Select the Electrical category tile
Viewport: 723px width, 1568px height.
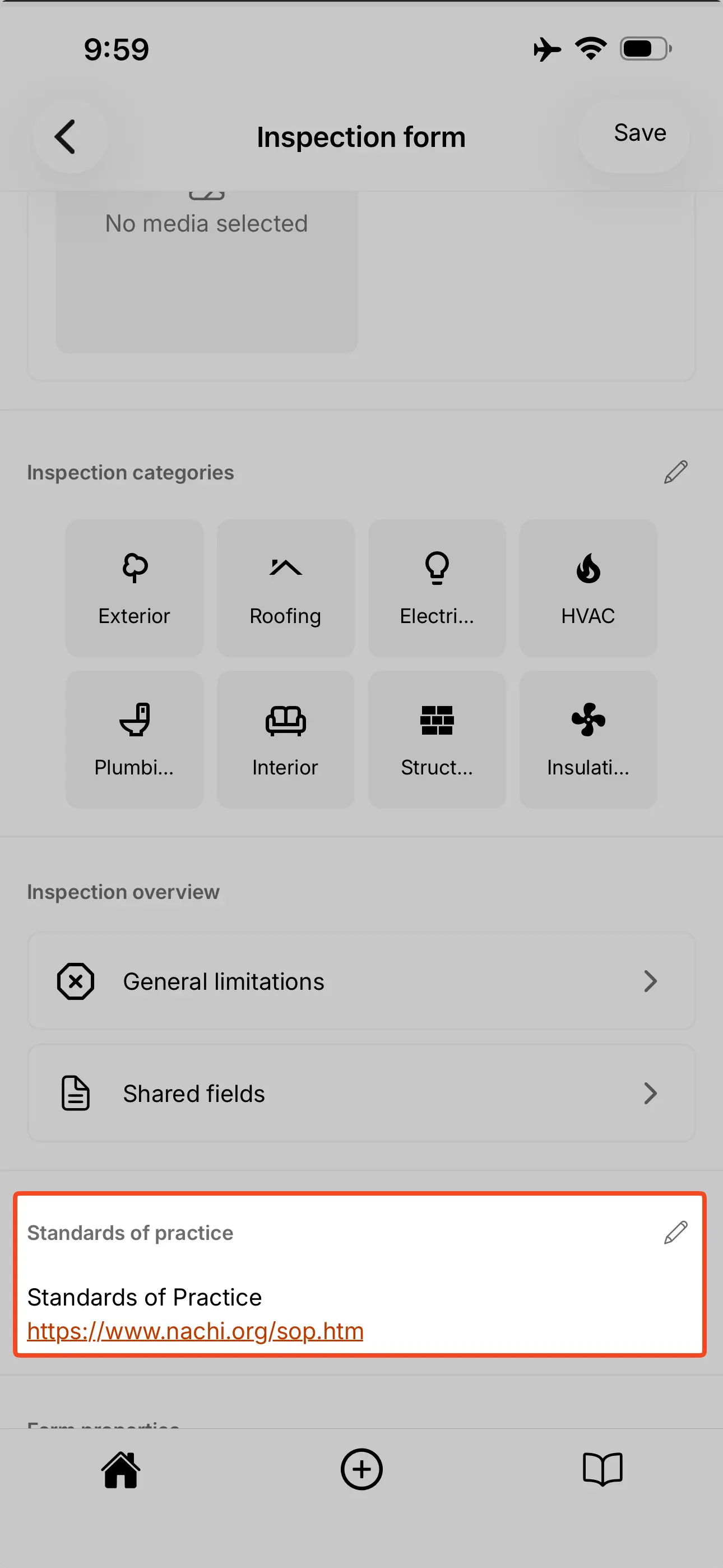click(x=437, y=588)
